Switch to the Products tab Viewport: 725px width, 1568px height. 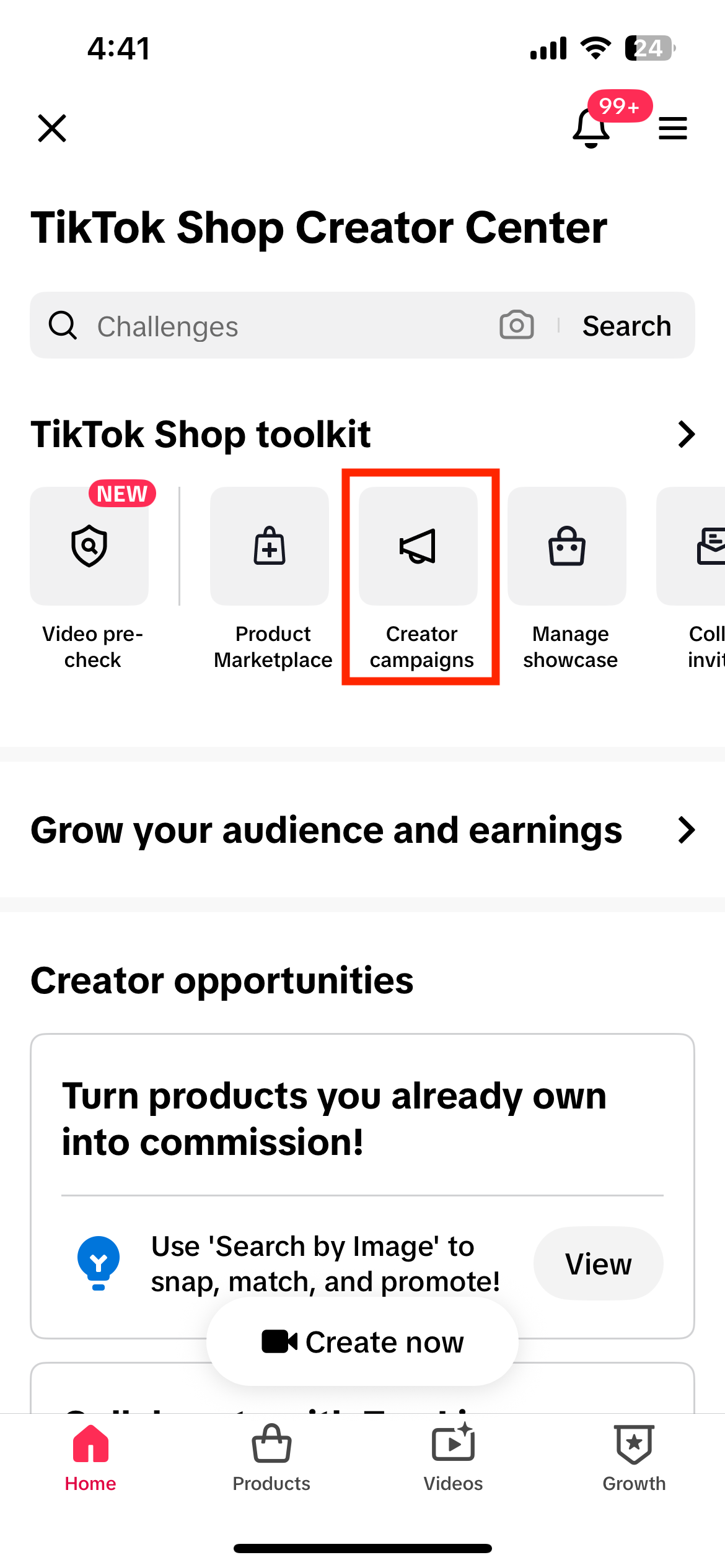pyautogui.click(x=271, y=1457)
